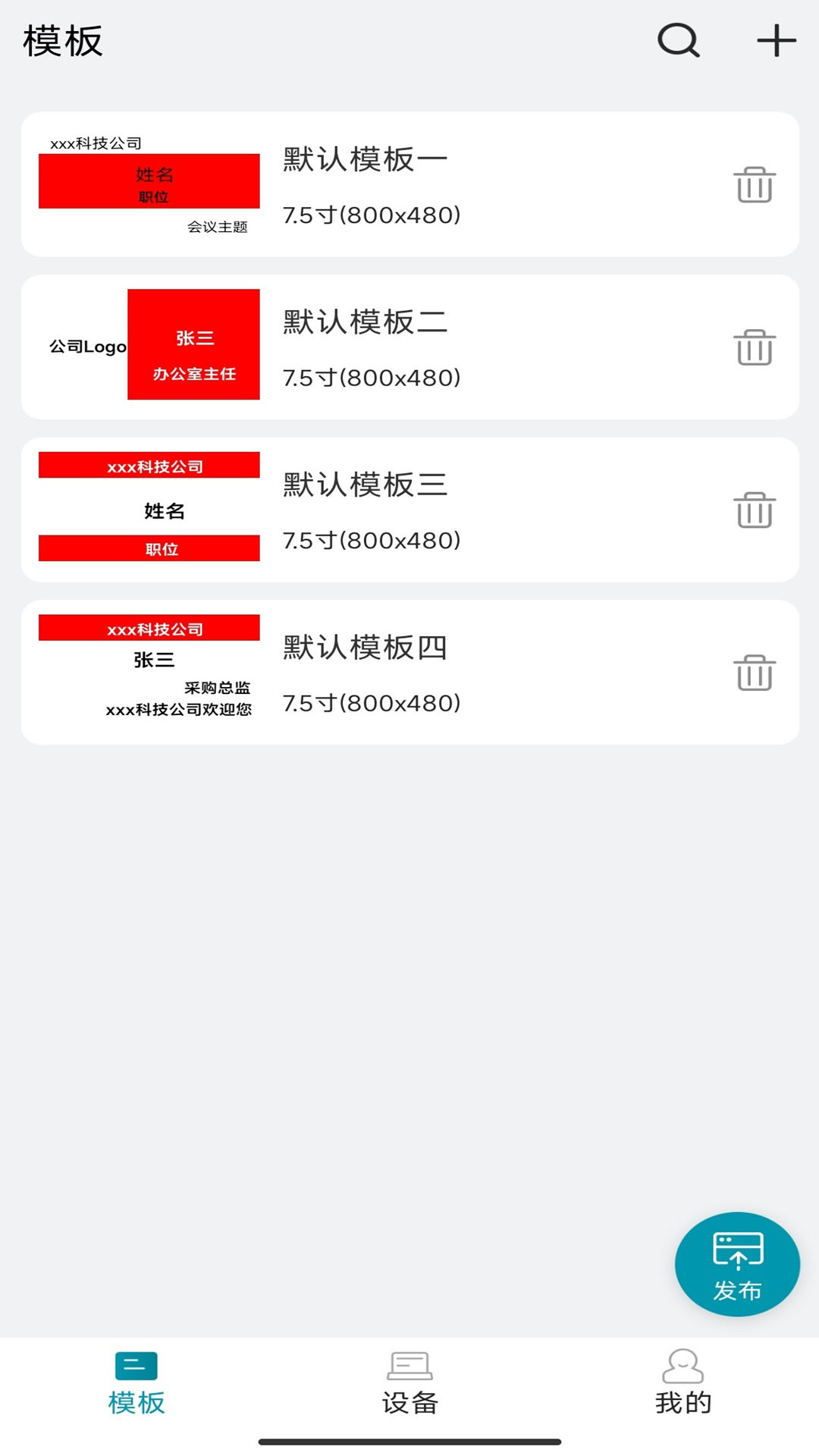Remove 默认模板四 via its trash icon

coord(755,672)
